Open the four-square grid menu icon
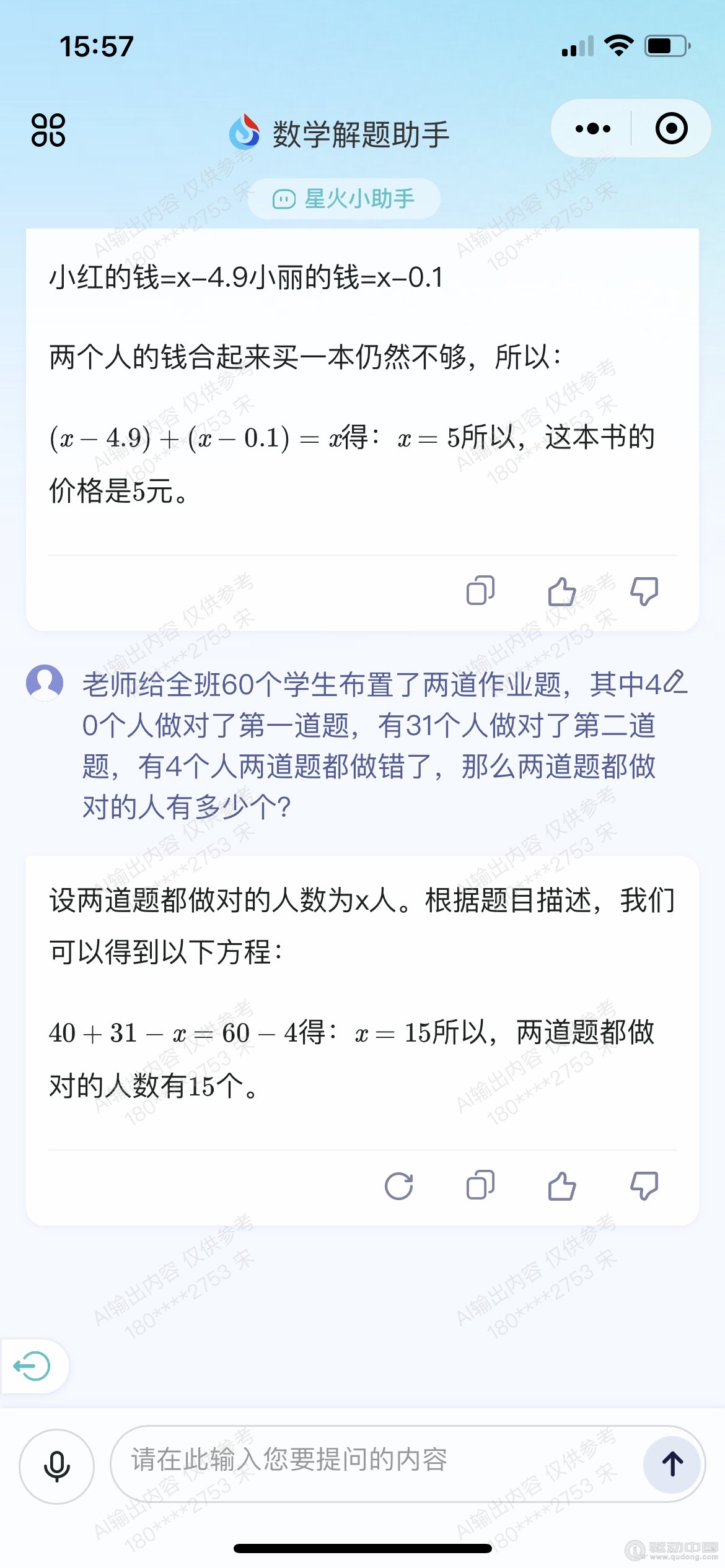This screenshot has width=725, height=1568. pyautogui.click(x=48, y=130)
